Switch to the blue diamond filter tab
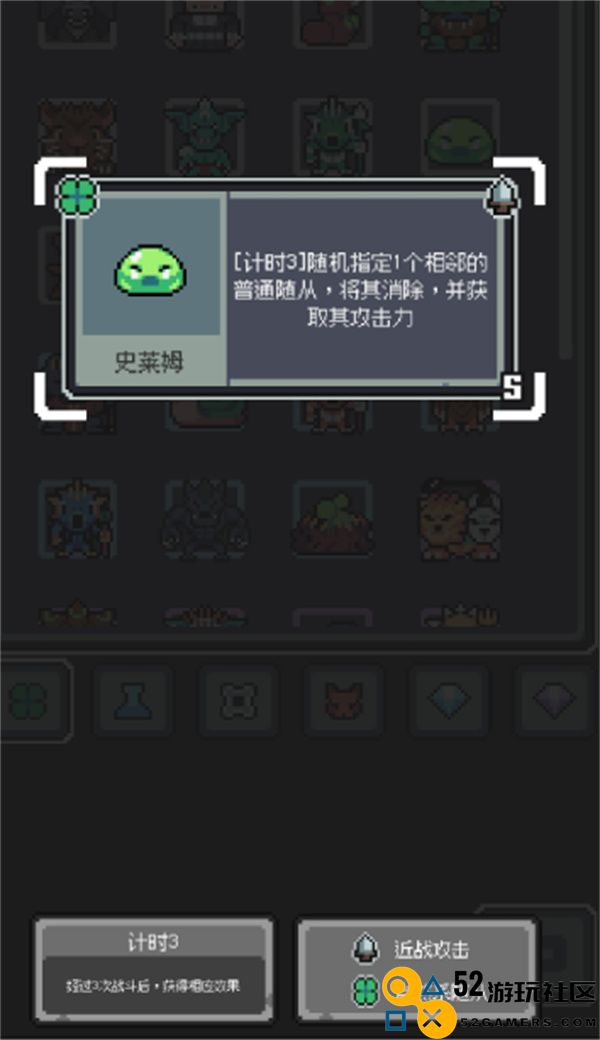The width and height of the screenshot is (600, 1040). [x=449, y=700]
